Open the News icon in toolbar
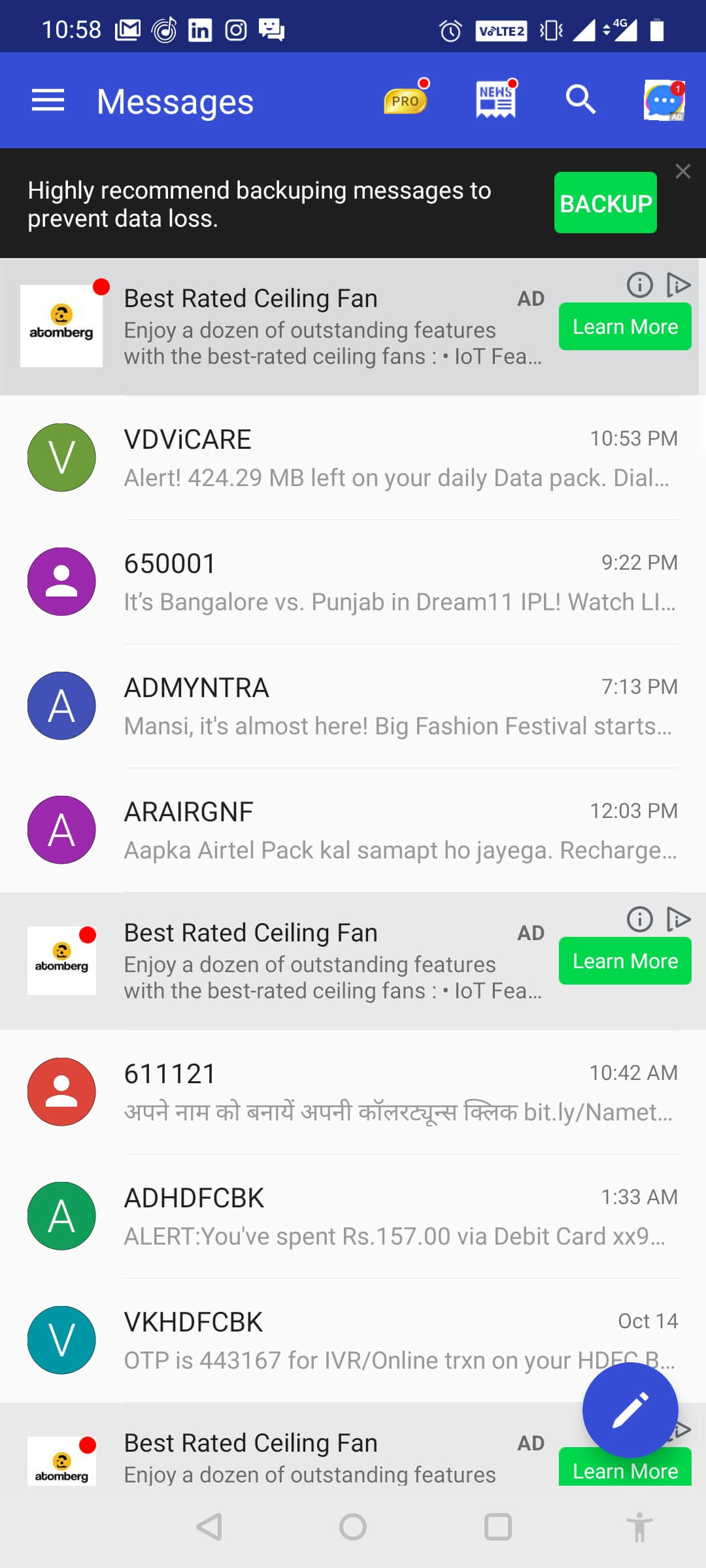 [496, 101]
